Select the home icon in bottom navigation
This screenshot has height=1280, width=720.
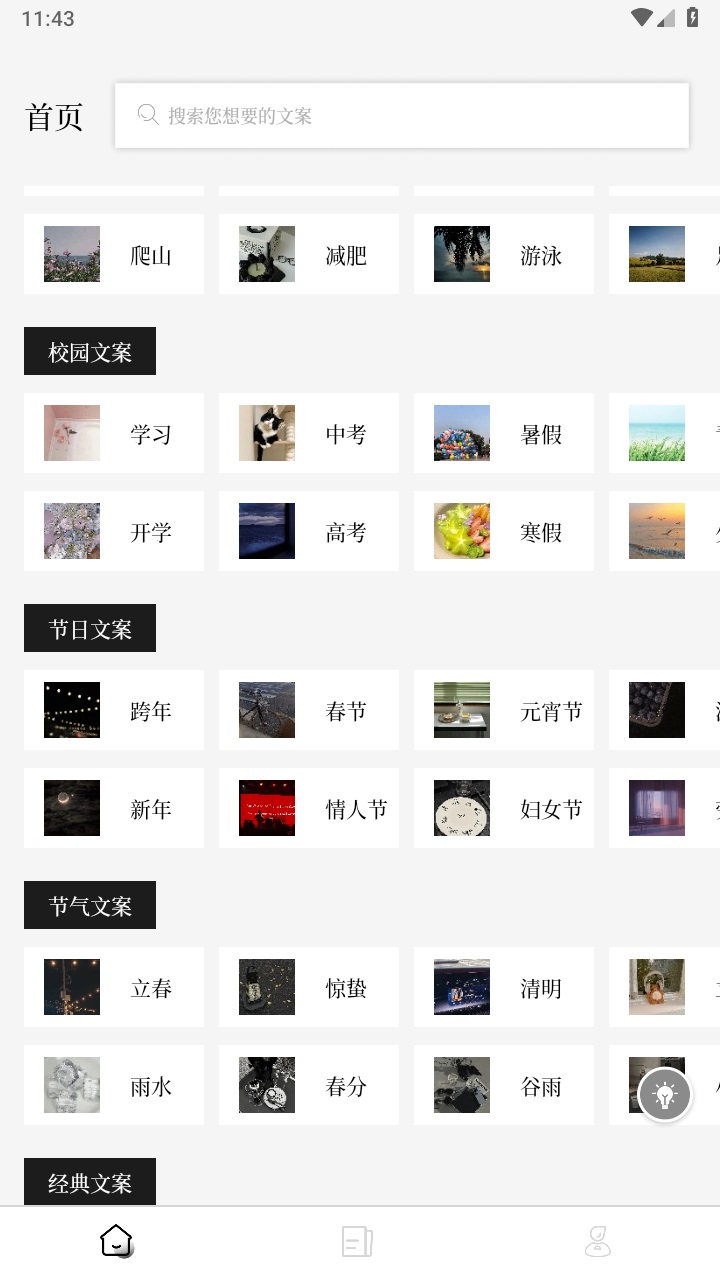click(x=116, y=1241)
